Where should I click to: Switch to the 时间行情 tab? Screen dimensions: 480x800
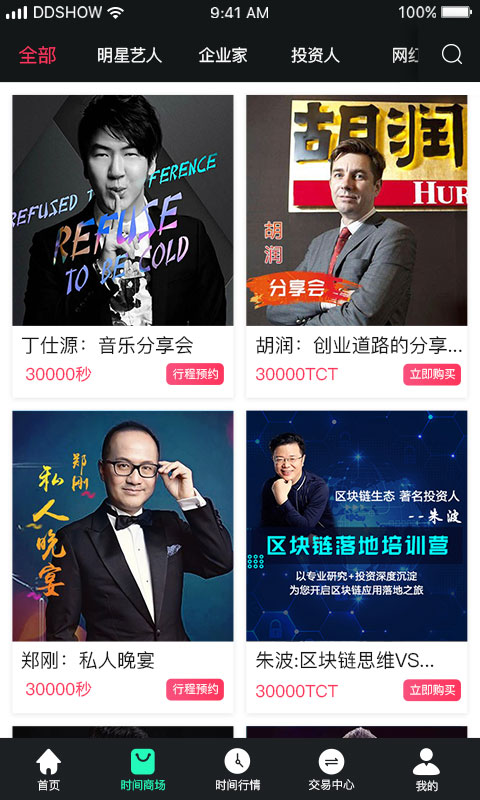[238, 770]
